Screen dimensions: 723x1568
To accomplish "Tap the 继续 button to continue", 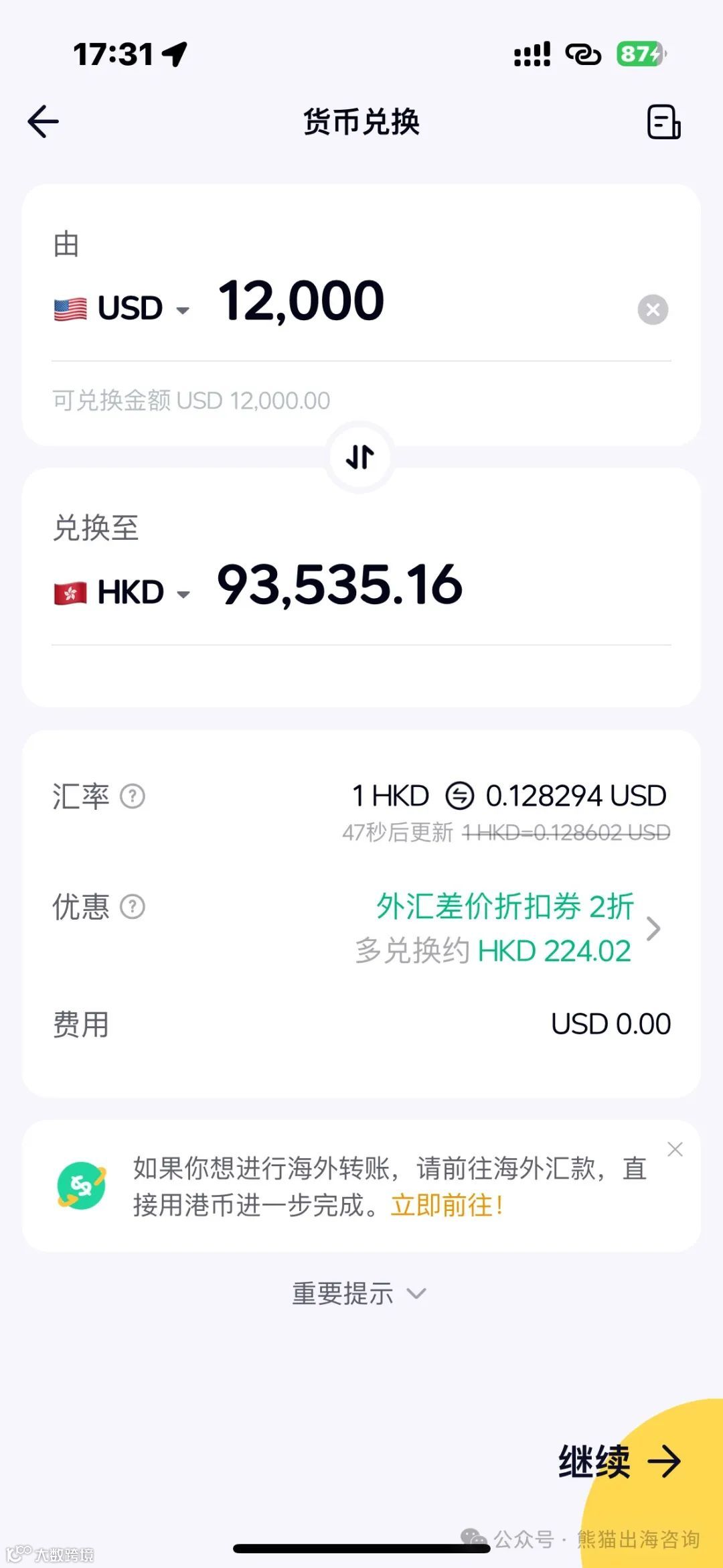I will pos(620,1461).
